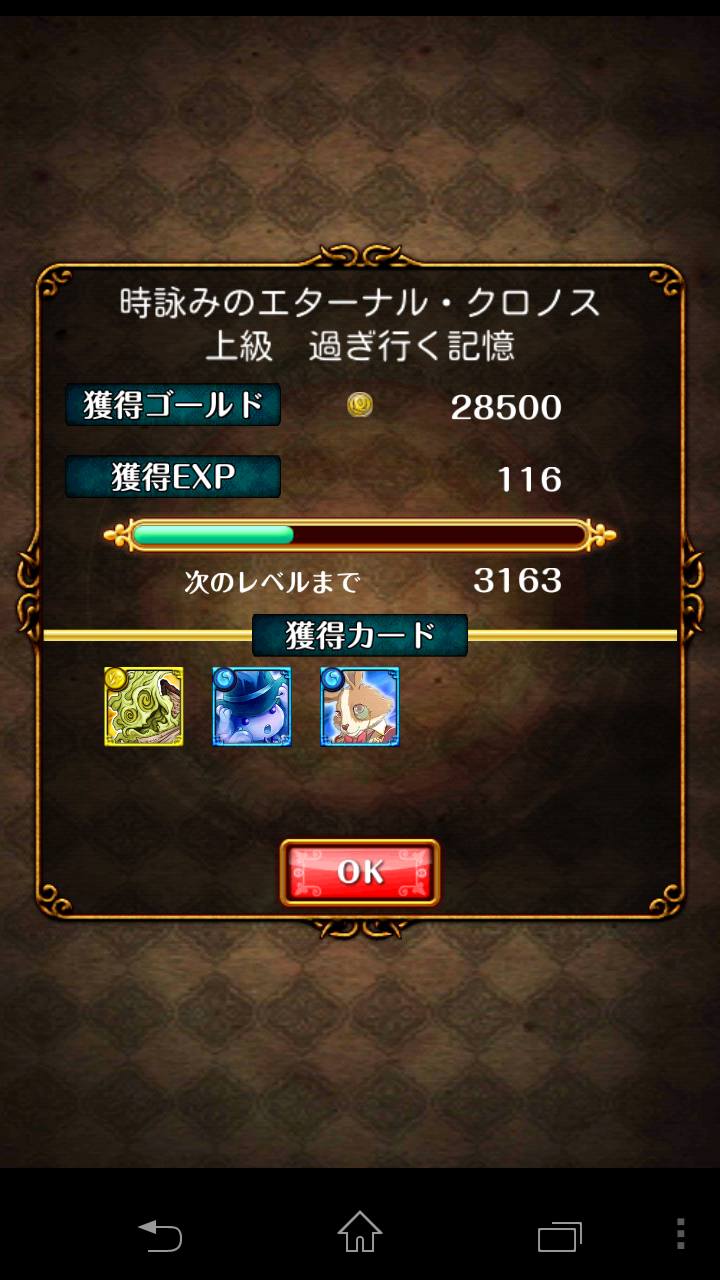View the blue hat character card
720x1280 pixels.
click(x=252, y=707)
